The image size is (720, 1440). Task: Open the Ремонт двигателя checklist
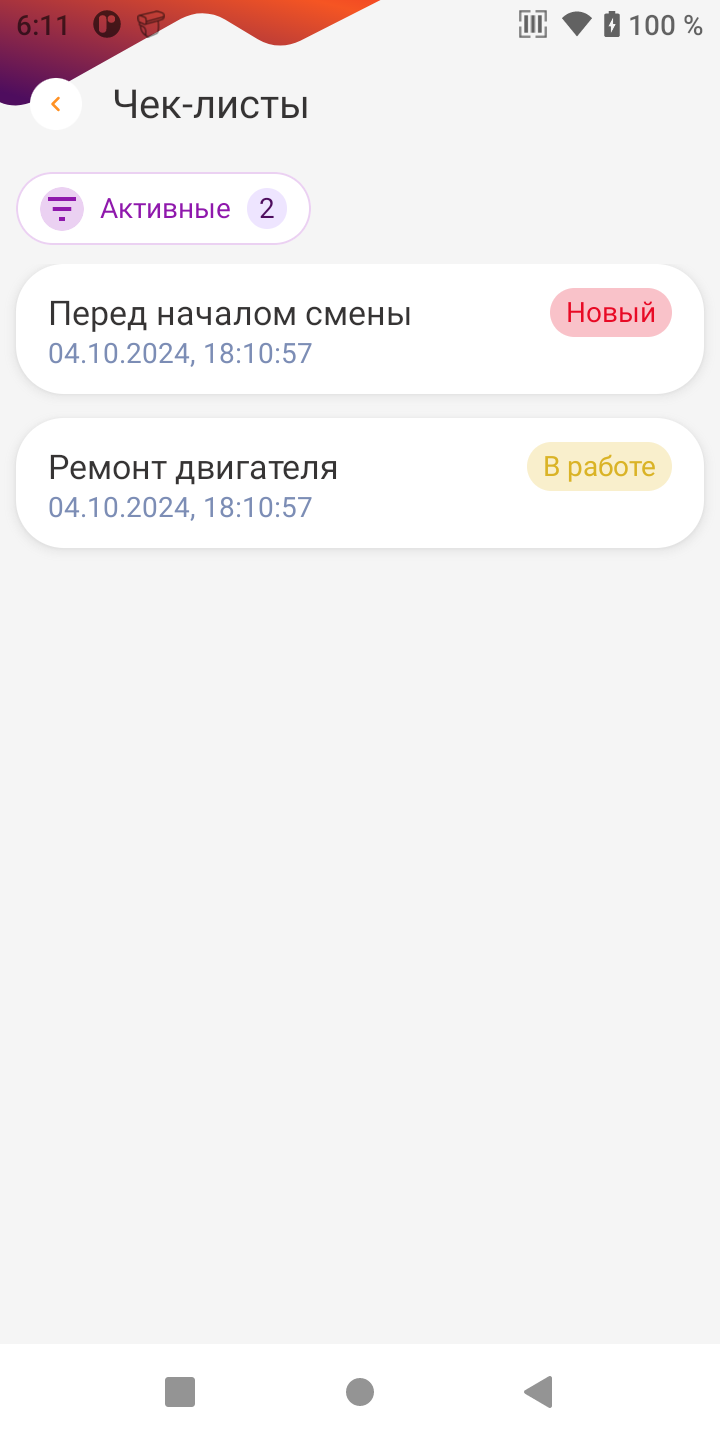click(360, 483)
